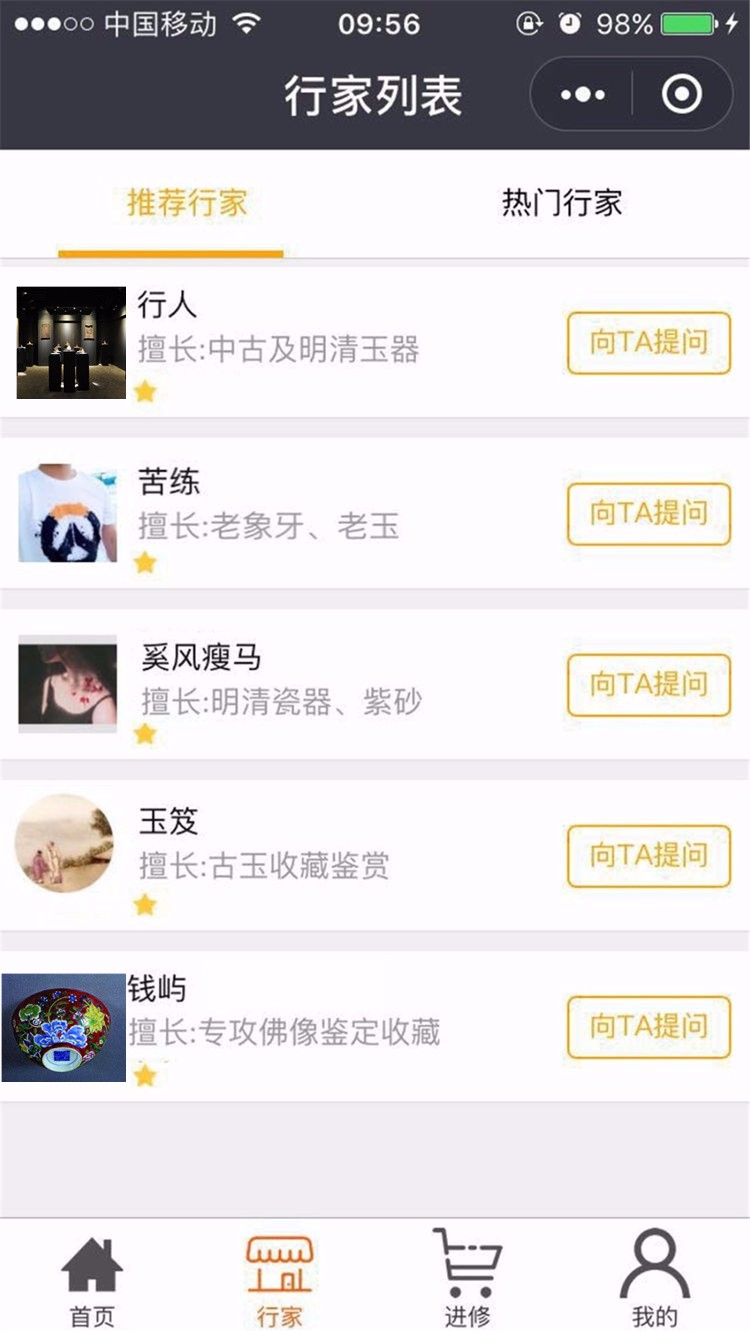750x1331 pixels.
Task: Open the 我的 profile tab
Action: click(x=655, y=1281)
